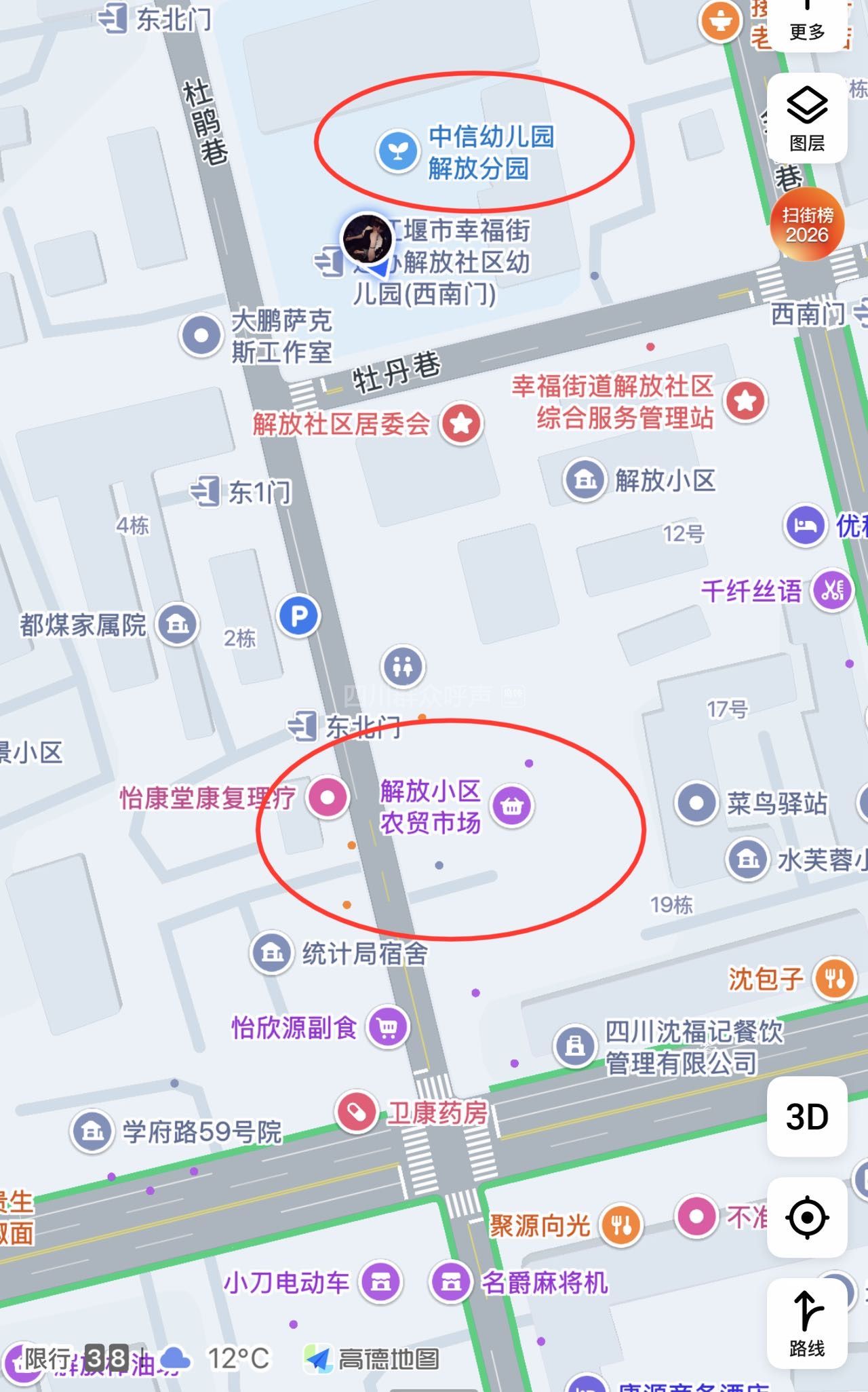Select the 中信幼儿园解放分园 map marker
Screen dimensions: 868x1392
[398, 151]
